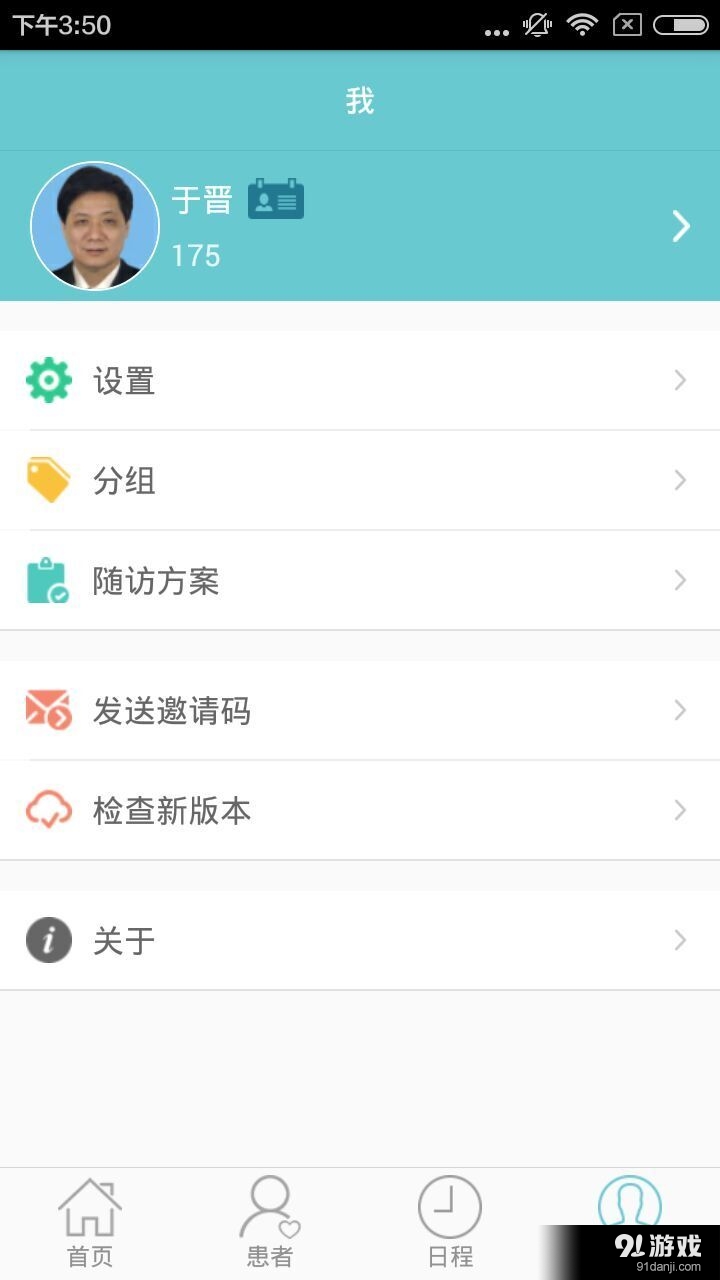This screenshot has height=1280, width=720.
Task: Select the 随访方案 clipboard icon
Action: pyautogui.click(x=48, y=581)
